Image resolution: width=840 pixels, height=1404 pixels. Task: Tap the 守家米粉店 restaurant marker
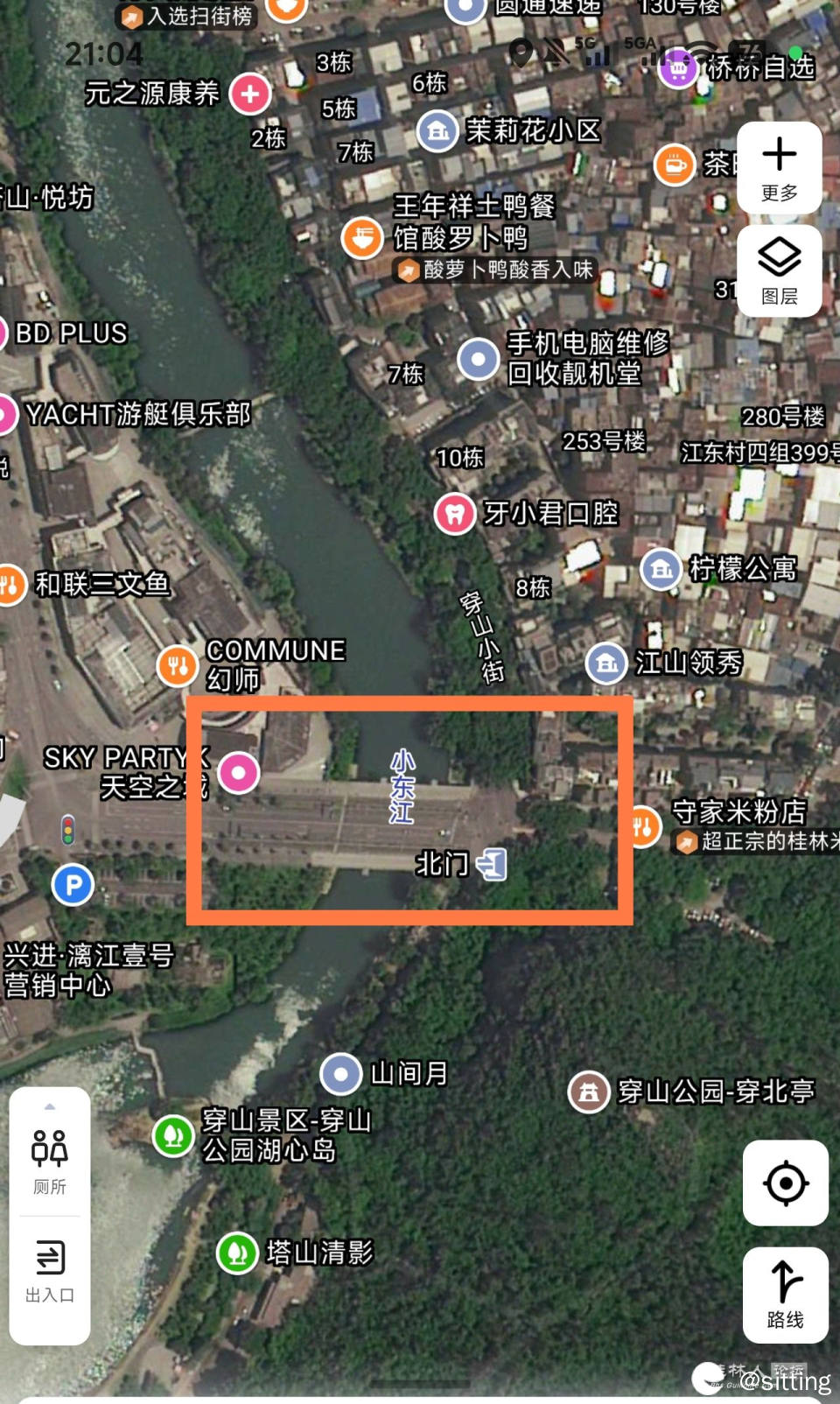pyautogui.click(x=643, y=825)
